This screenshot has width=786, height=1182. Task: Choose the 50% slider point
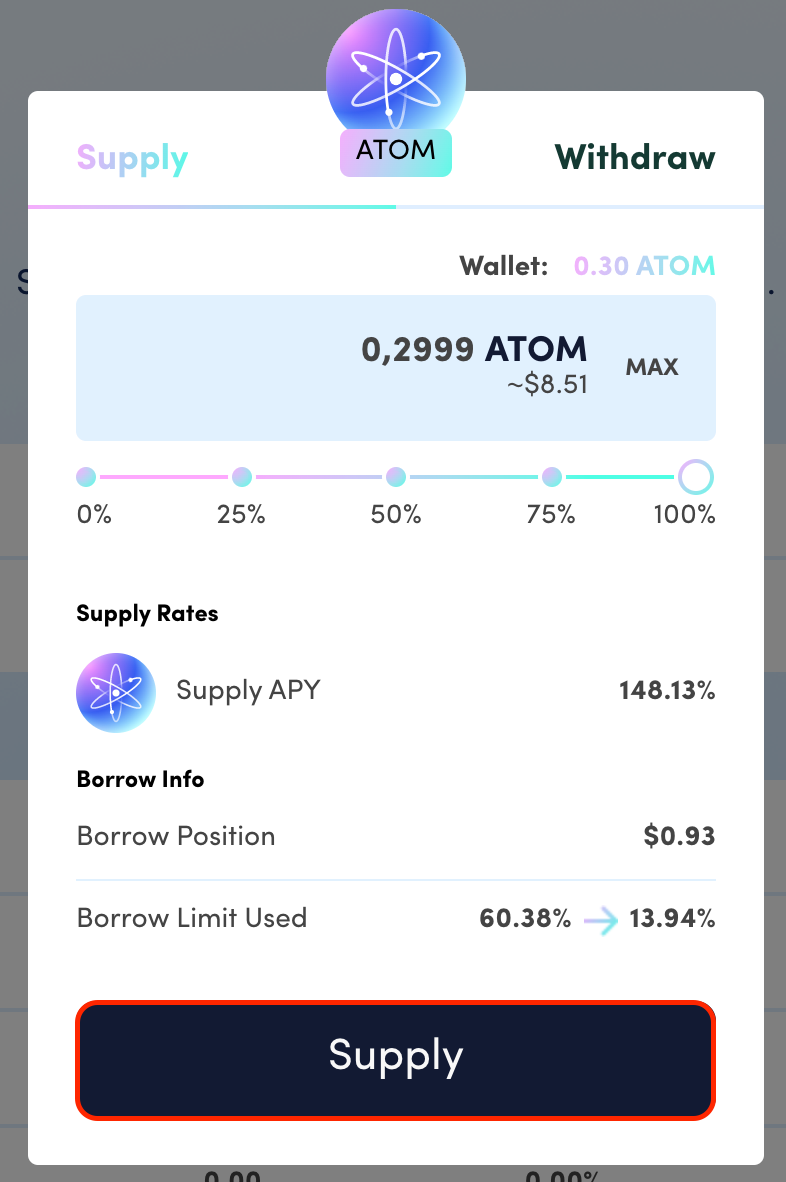click(396, 477)
